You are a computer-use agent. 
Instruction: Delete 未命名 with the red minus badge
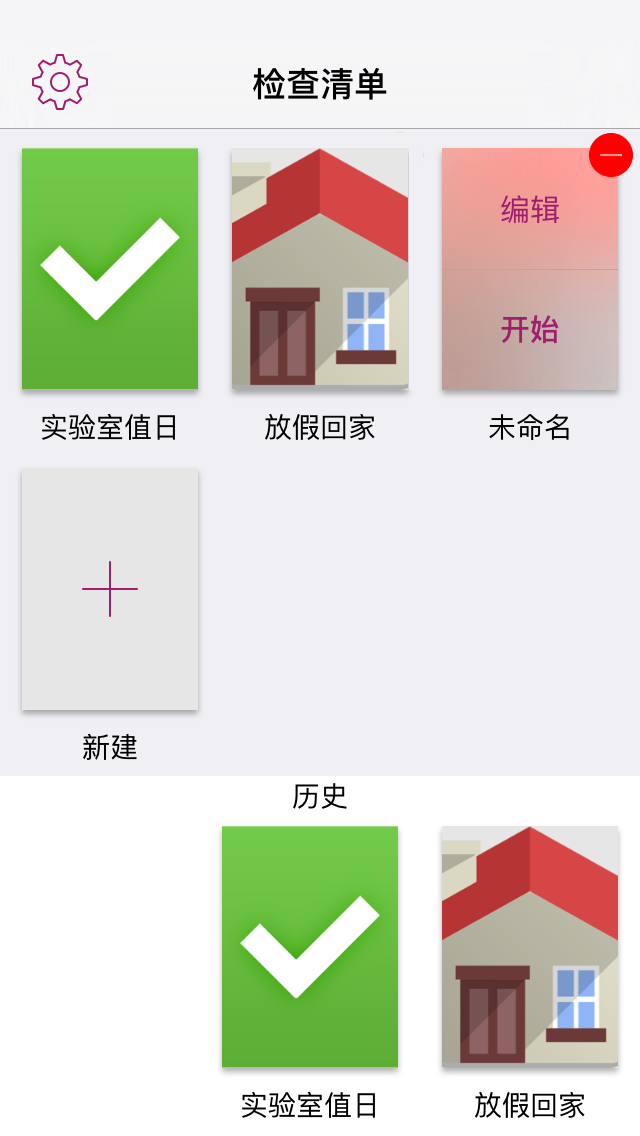[611, 155]
